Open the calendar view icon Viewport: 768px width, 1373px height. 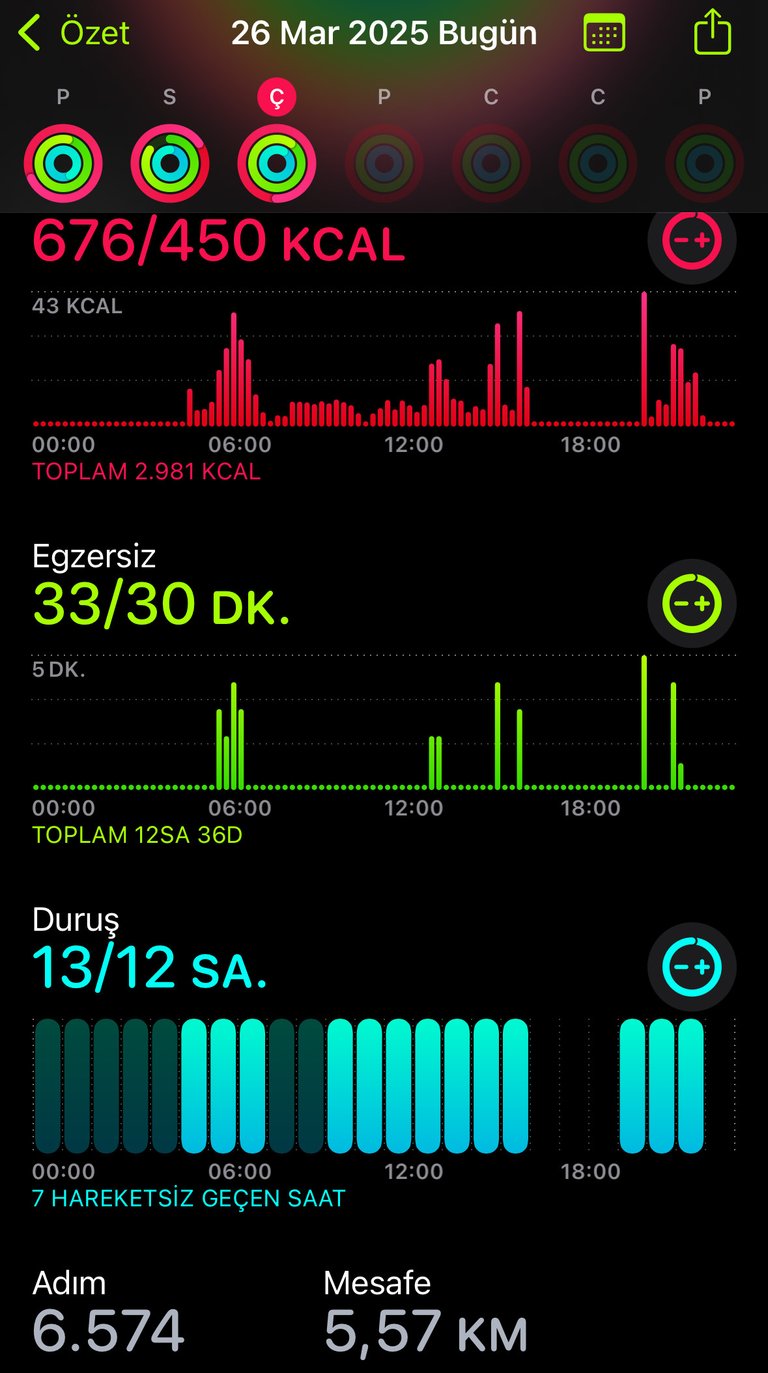pyautogui.click(x=604, y=33)
